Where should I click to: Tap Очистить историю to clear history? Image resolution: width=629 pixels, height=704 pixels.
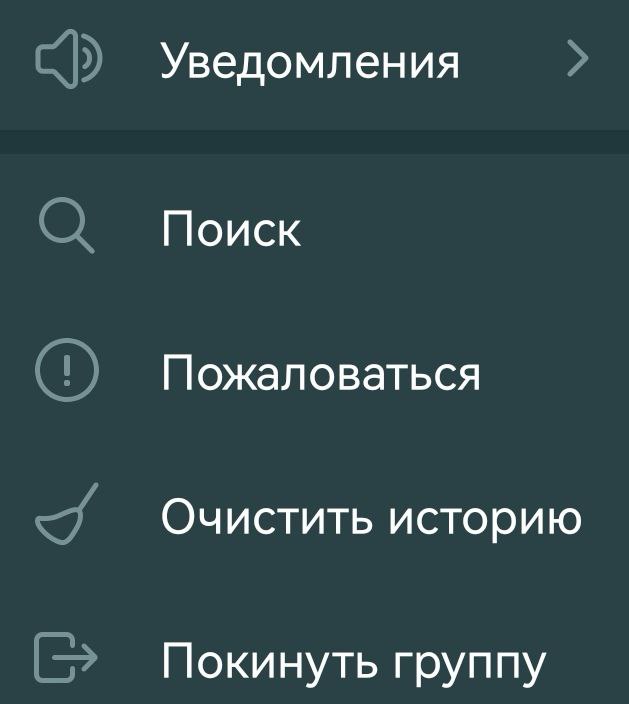pos(370,517)
